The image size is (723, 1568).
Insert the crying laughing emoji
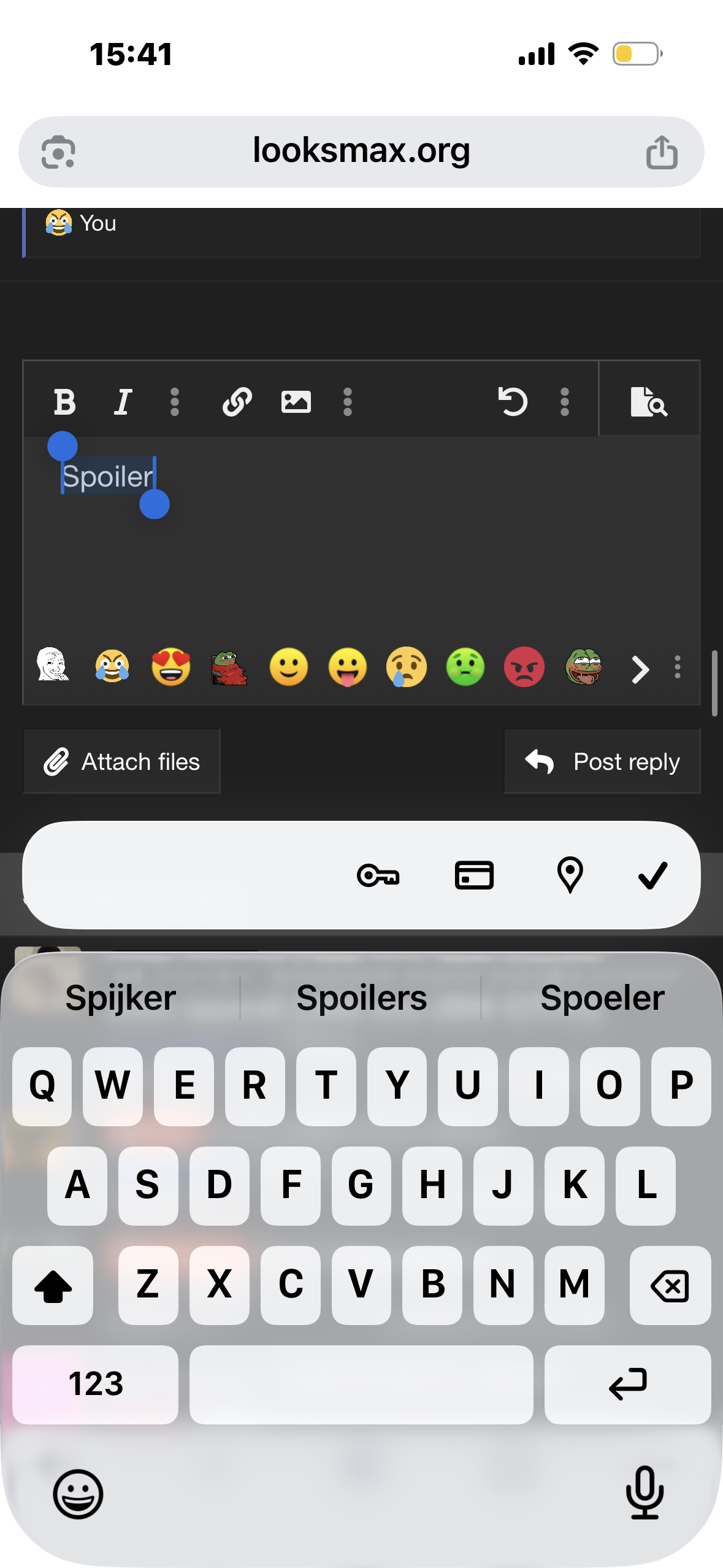pyautogui.click(x=112, y=667)
